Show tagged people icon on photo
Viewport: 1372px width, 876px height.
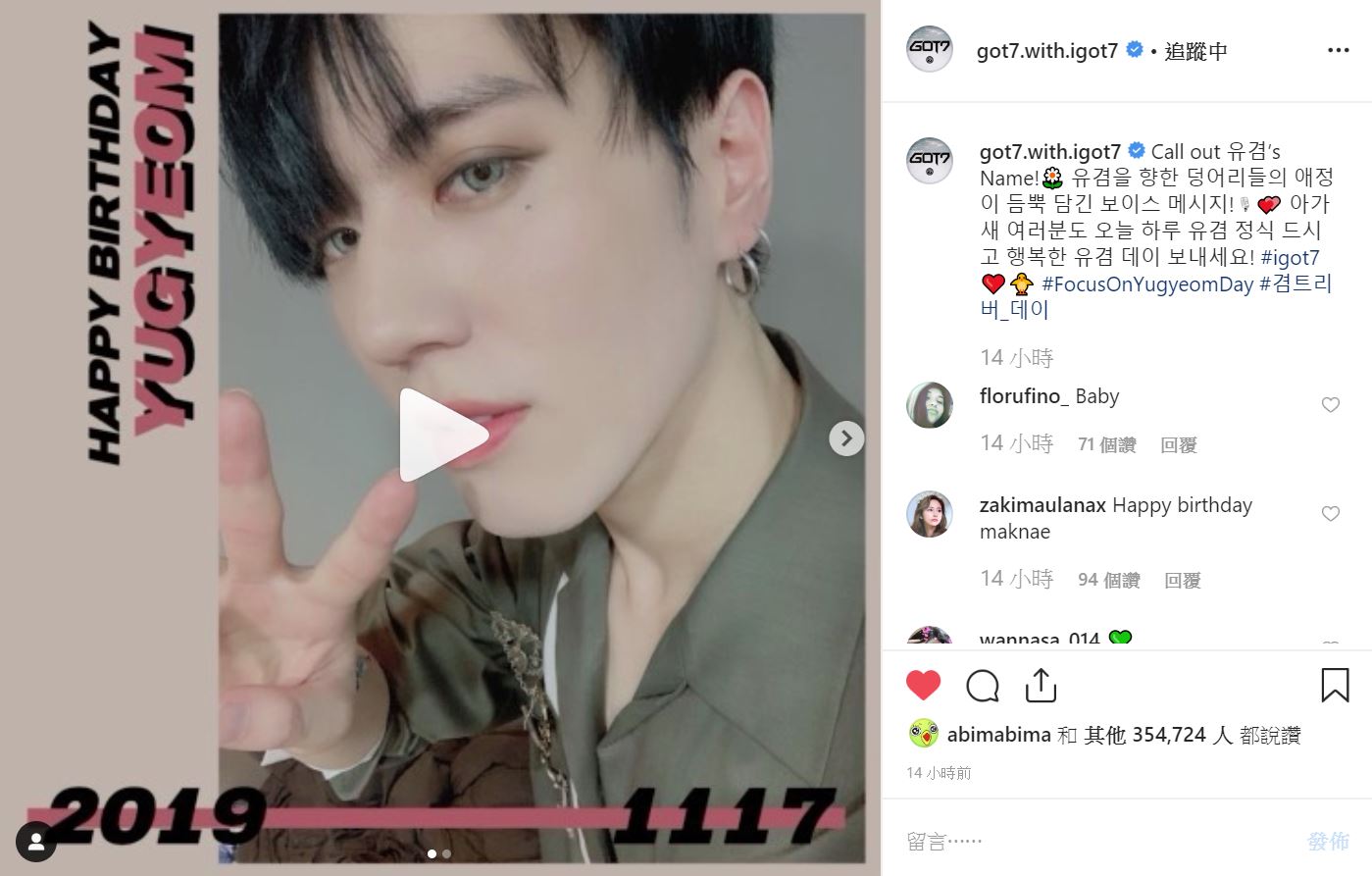click(x=36, y=842)
